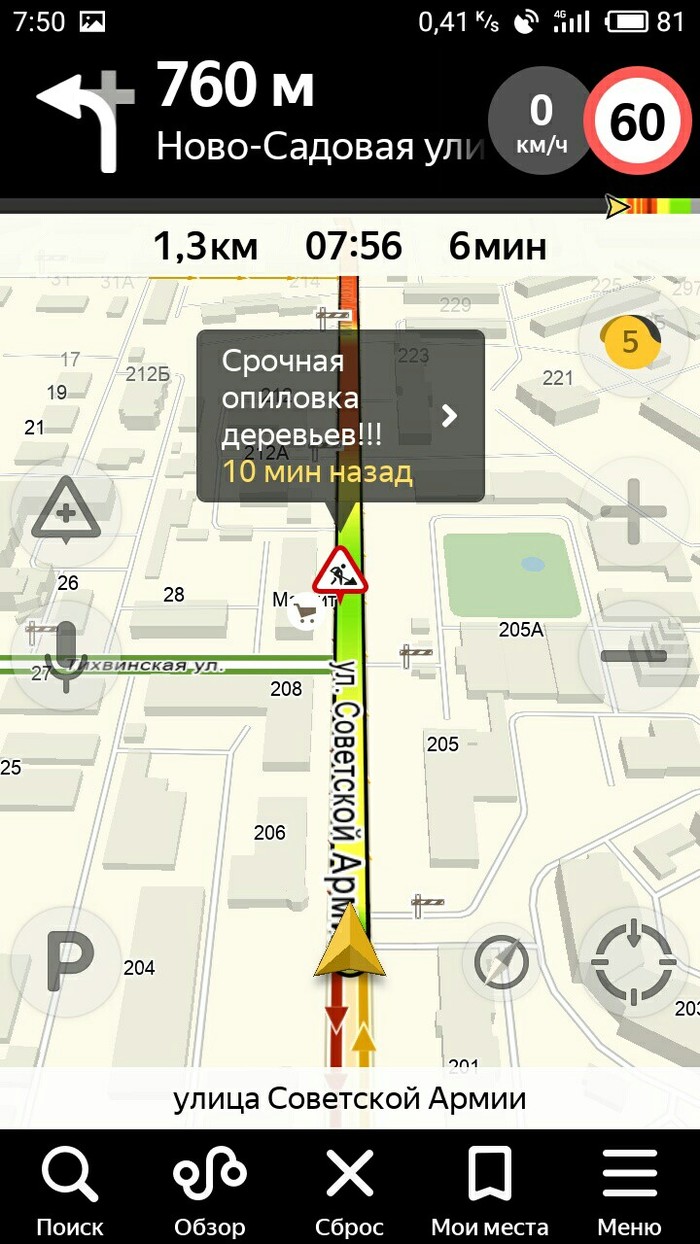Viewport: 700px width, 1244px height.
Task: Open the traffic level 5 indicator
Action: 631,342
